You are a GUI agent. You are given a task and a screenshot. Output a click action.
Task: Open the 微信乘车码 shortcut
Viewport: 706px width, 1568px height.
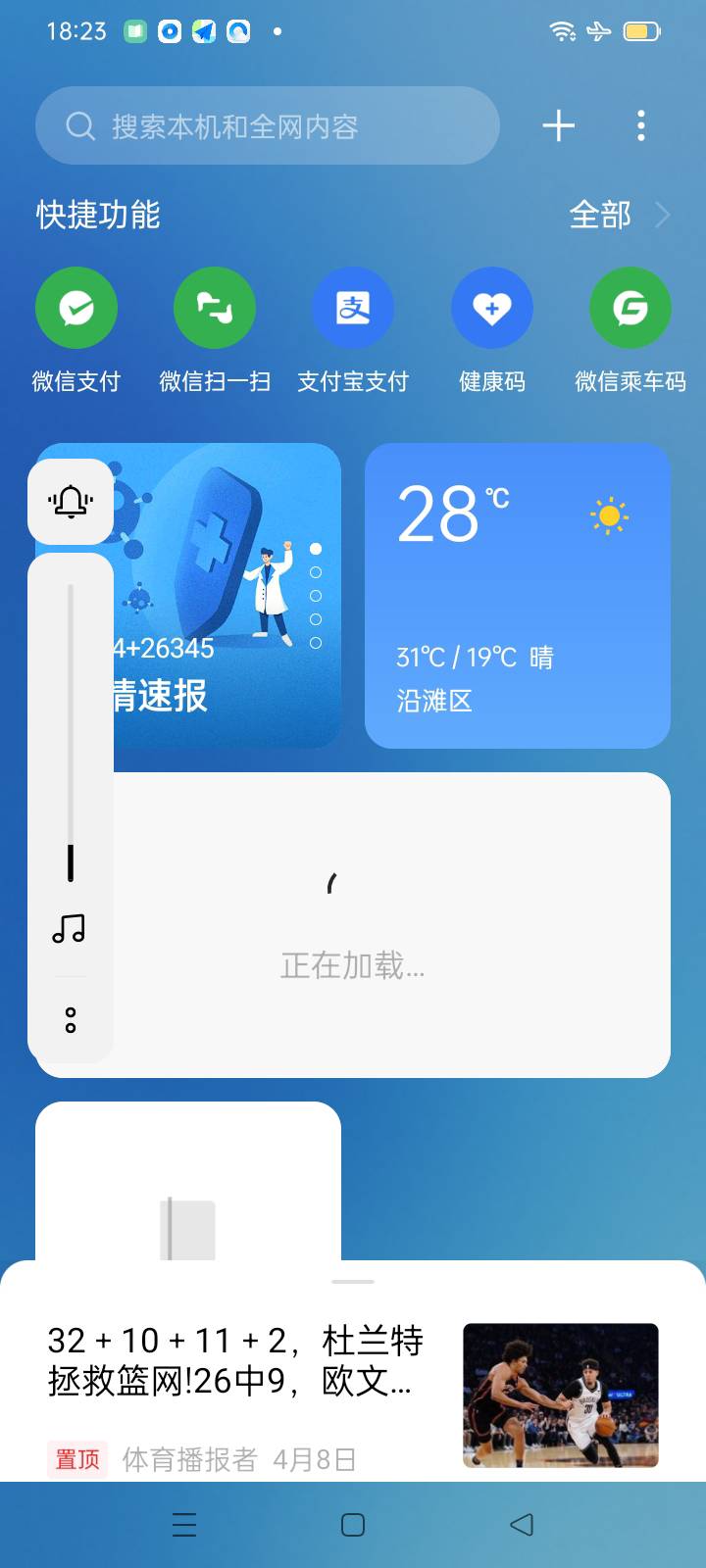point(630,309)
